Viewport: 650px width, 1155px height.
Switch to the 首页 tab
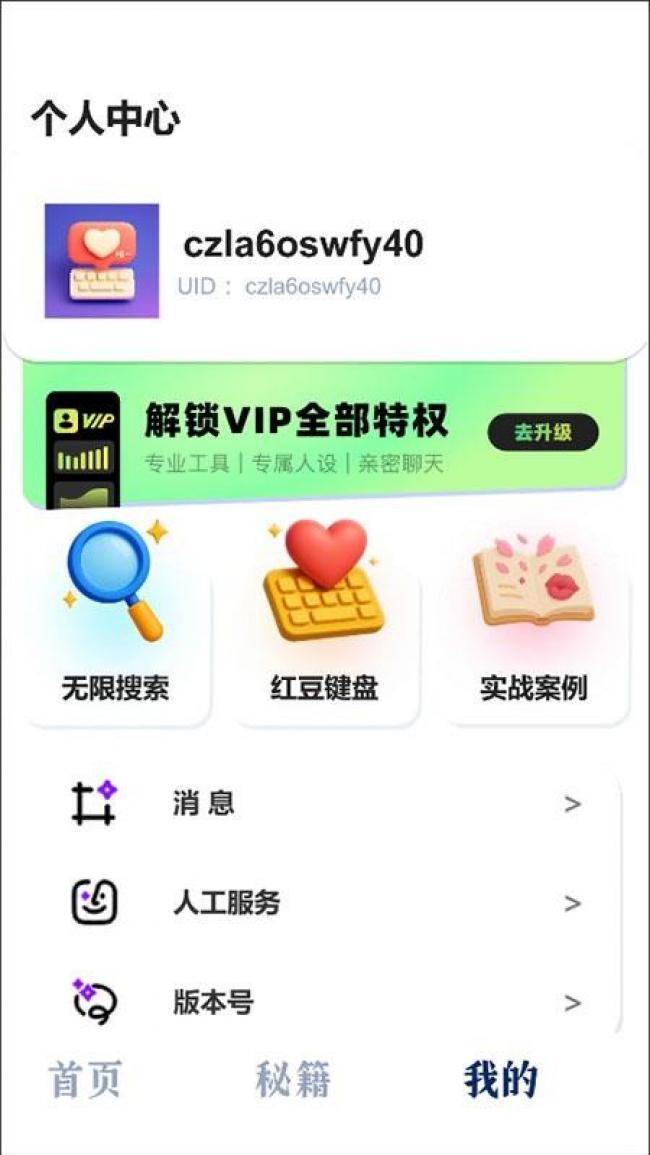coord(86,1081)
